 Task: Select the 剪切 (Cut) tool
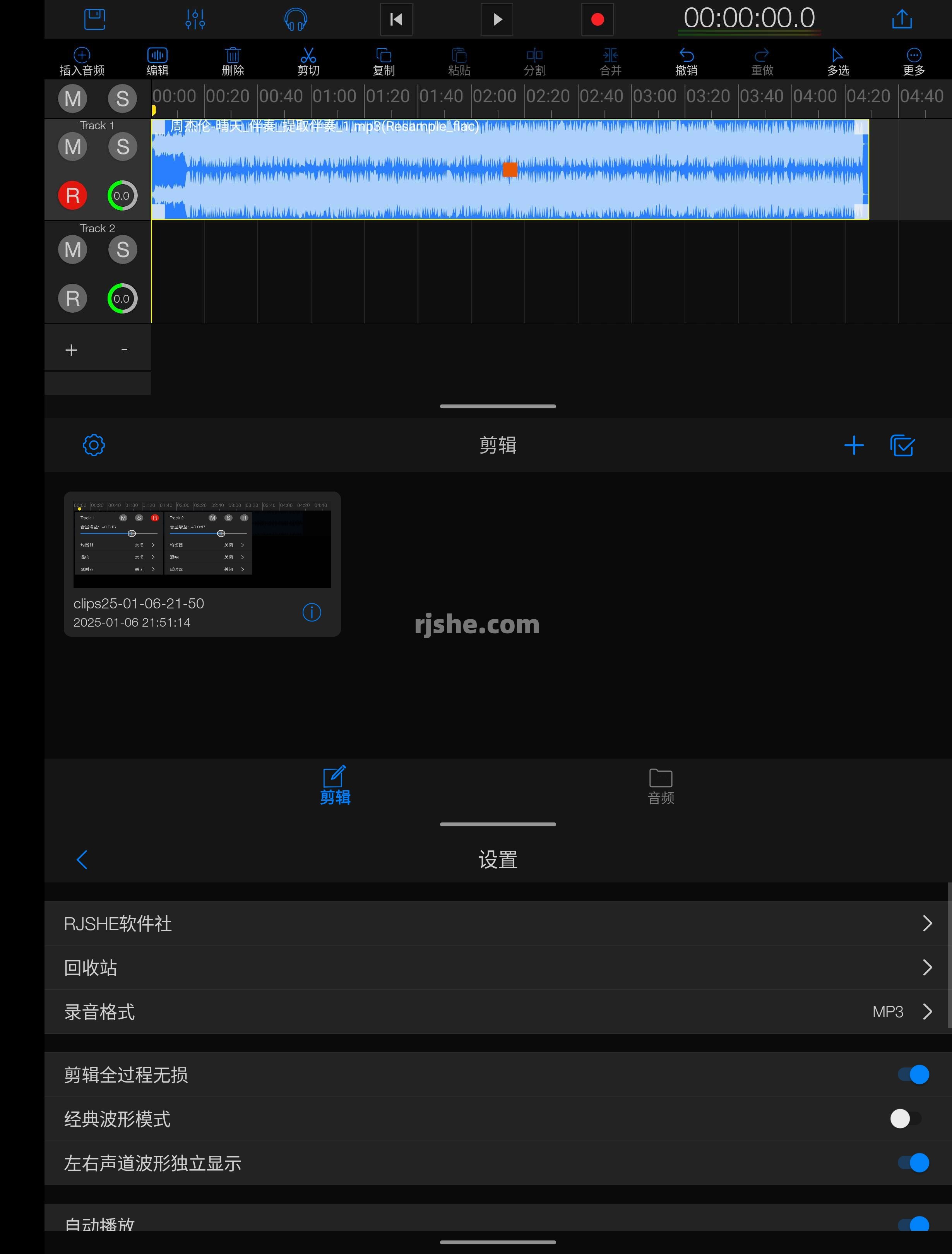click(308, 61)
